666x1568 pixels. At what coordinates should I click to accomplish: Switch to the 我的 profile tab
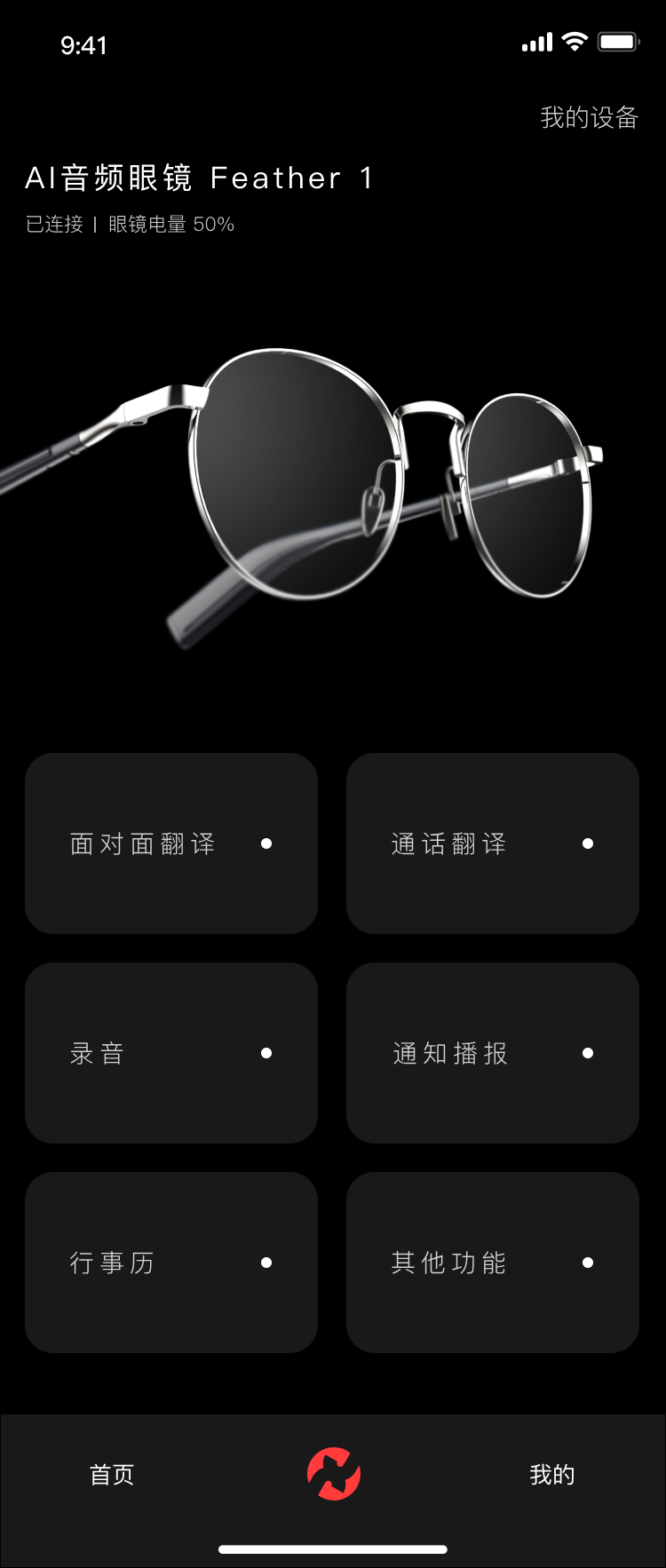pos(552,1472)
